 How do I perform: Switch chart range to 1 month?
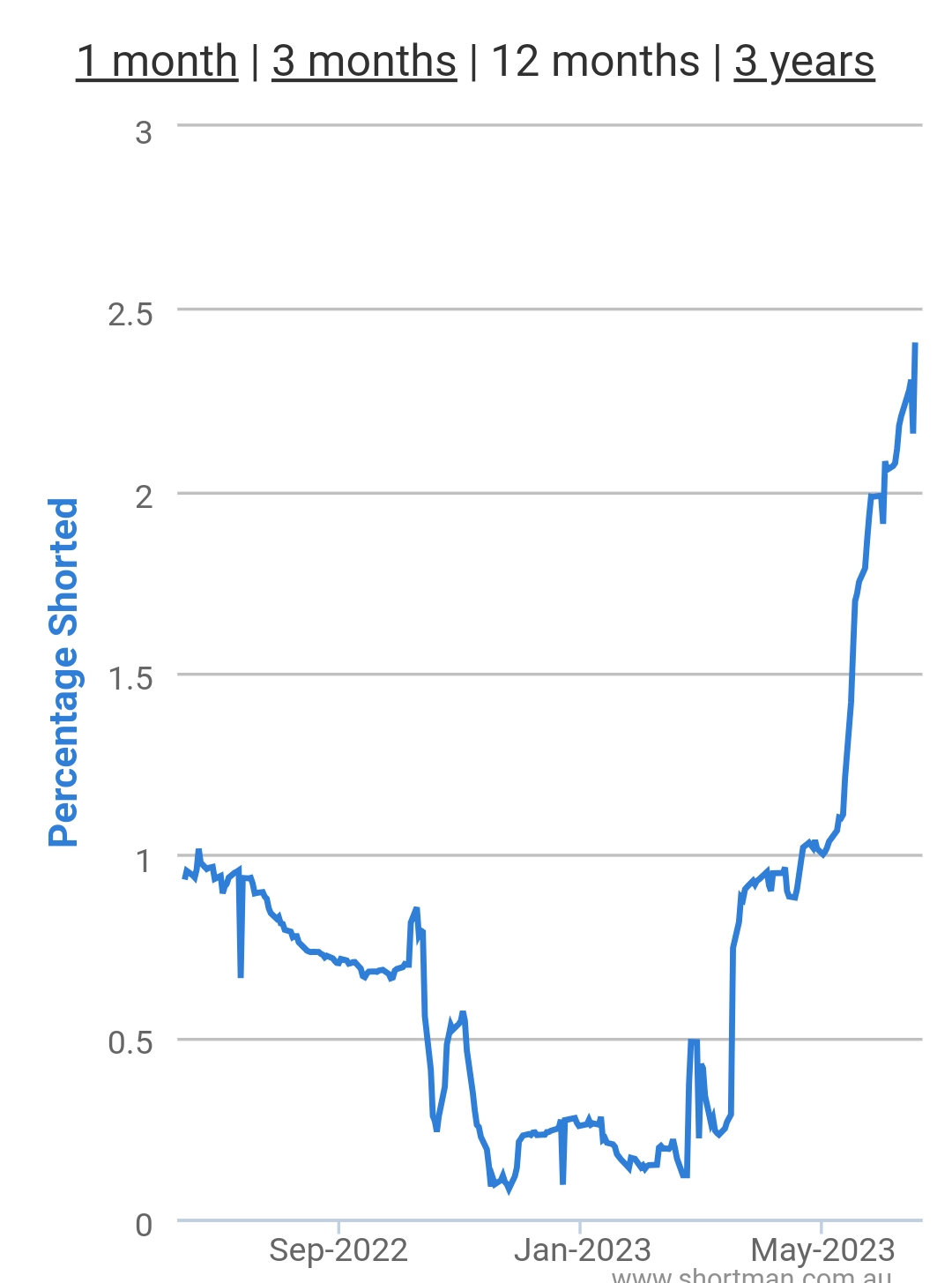click(157, 62)
